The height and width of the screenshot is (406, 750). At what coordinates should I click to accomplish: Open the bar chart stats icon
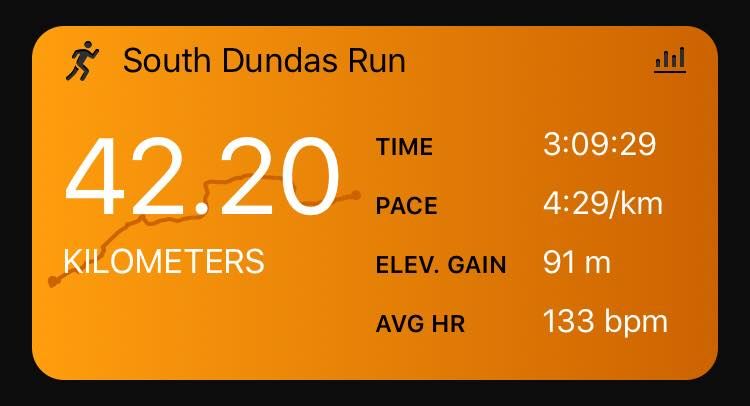pyautogui.click(x=670, y=60)
